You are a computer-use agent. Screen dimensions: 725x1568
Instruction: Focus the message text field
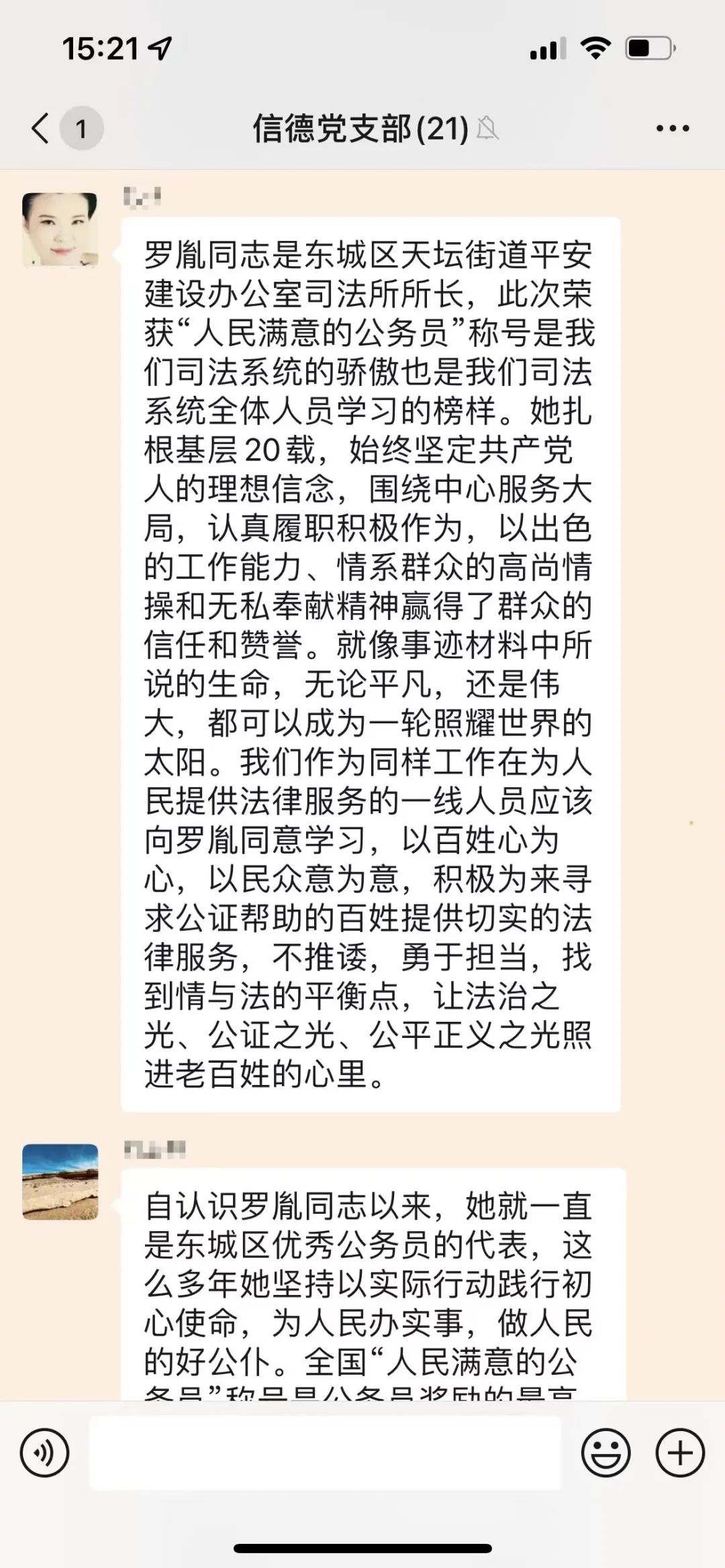tap(325, 1453)
